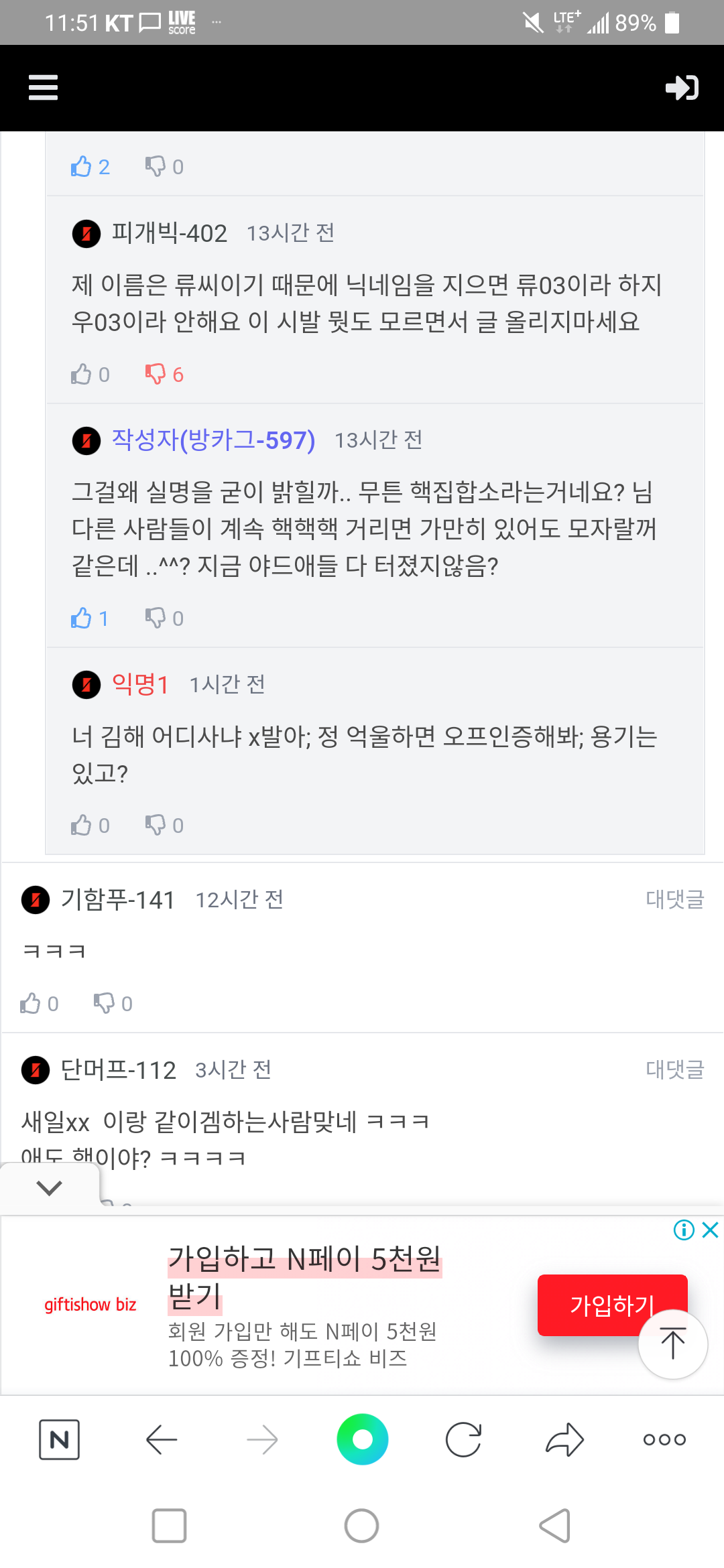Dislike the comment by 익명1

(156, 825)
